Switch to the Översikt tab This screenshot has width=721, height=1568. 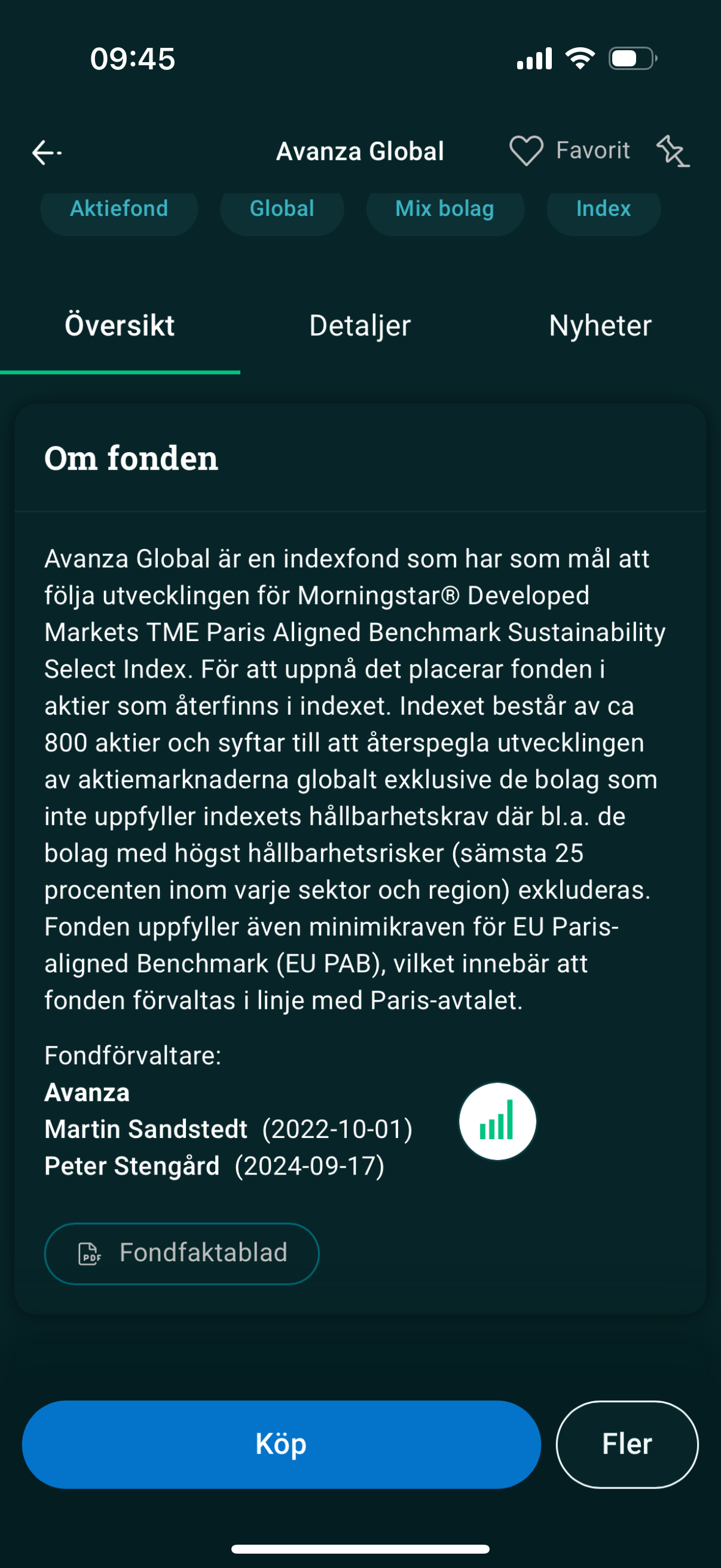(120, 326)
